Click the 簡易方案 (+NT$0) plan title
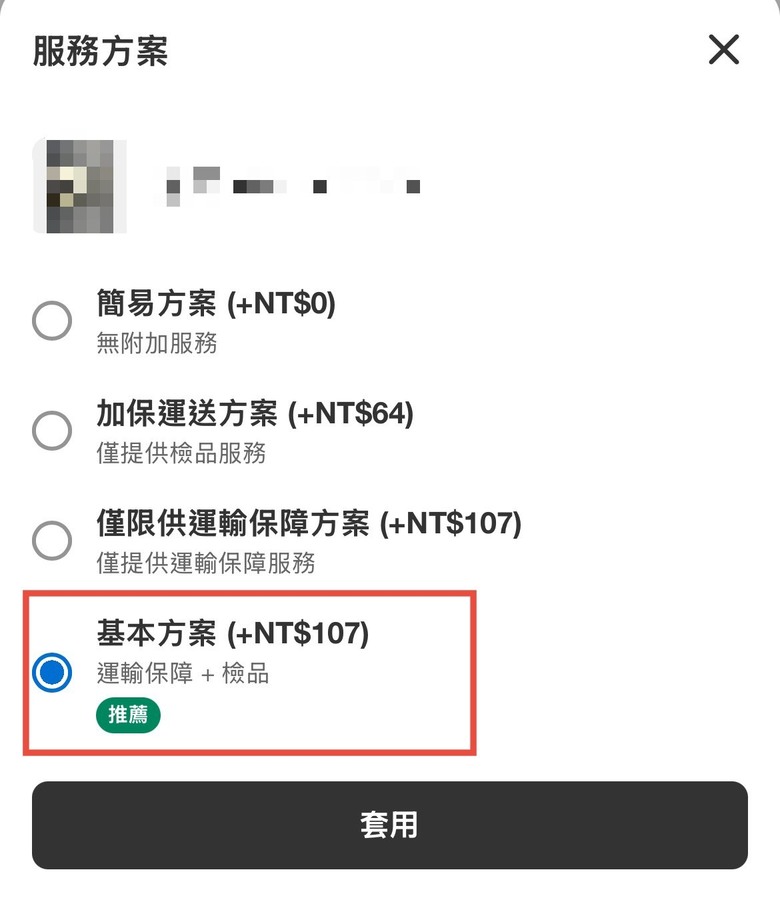The width and height of the screenshot is (780, 920). pyautogui.click(x=212, y=305)
